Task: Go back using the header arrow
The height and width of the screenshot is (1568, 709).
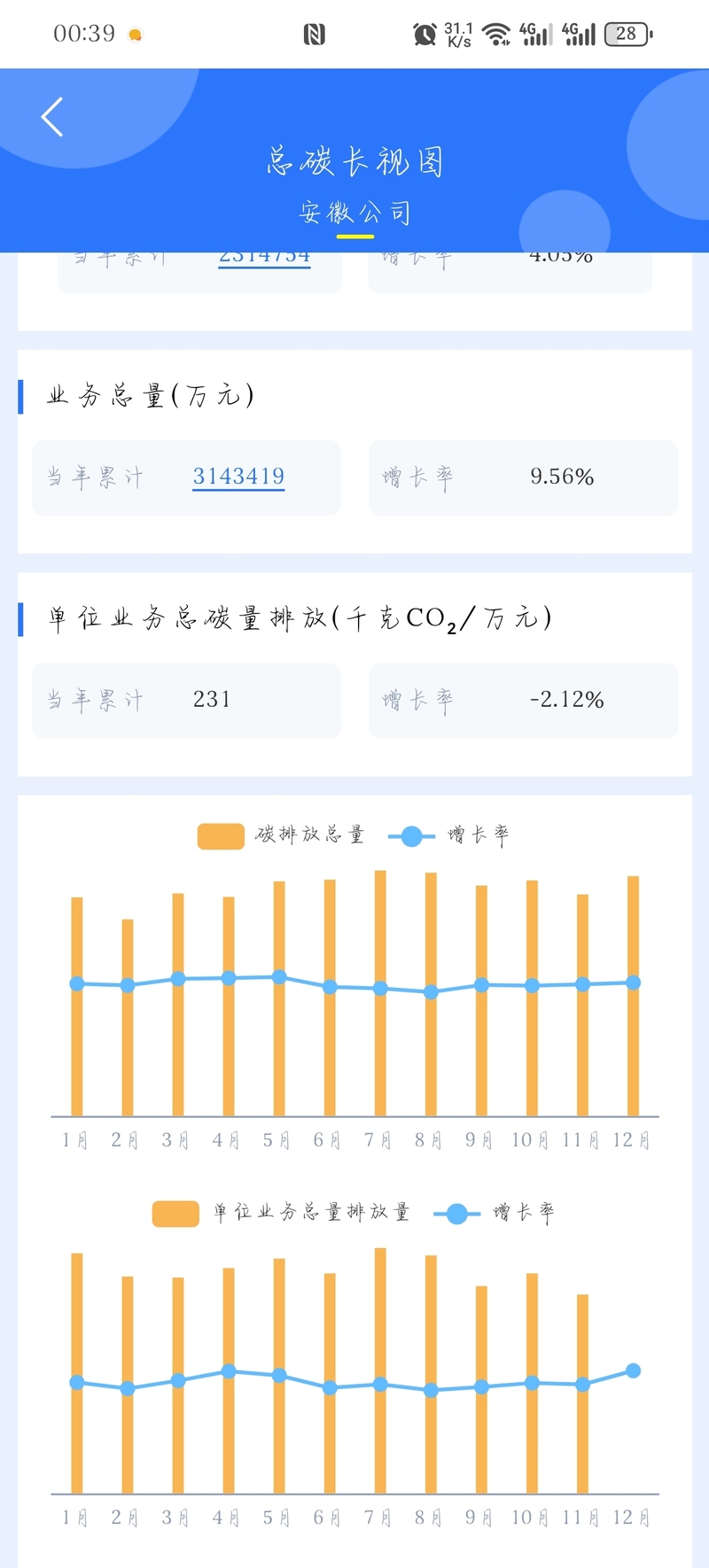Action: 52,117
